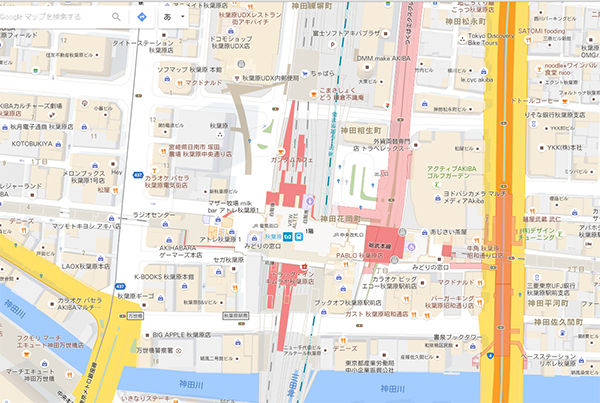Tap the magnifier search icon

pos(117,17)
